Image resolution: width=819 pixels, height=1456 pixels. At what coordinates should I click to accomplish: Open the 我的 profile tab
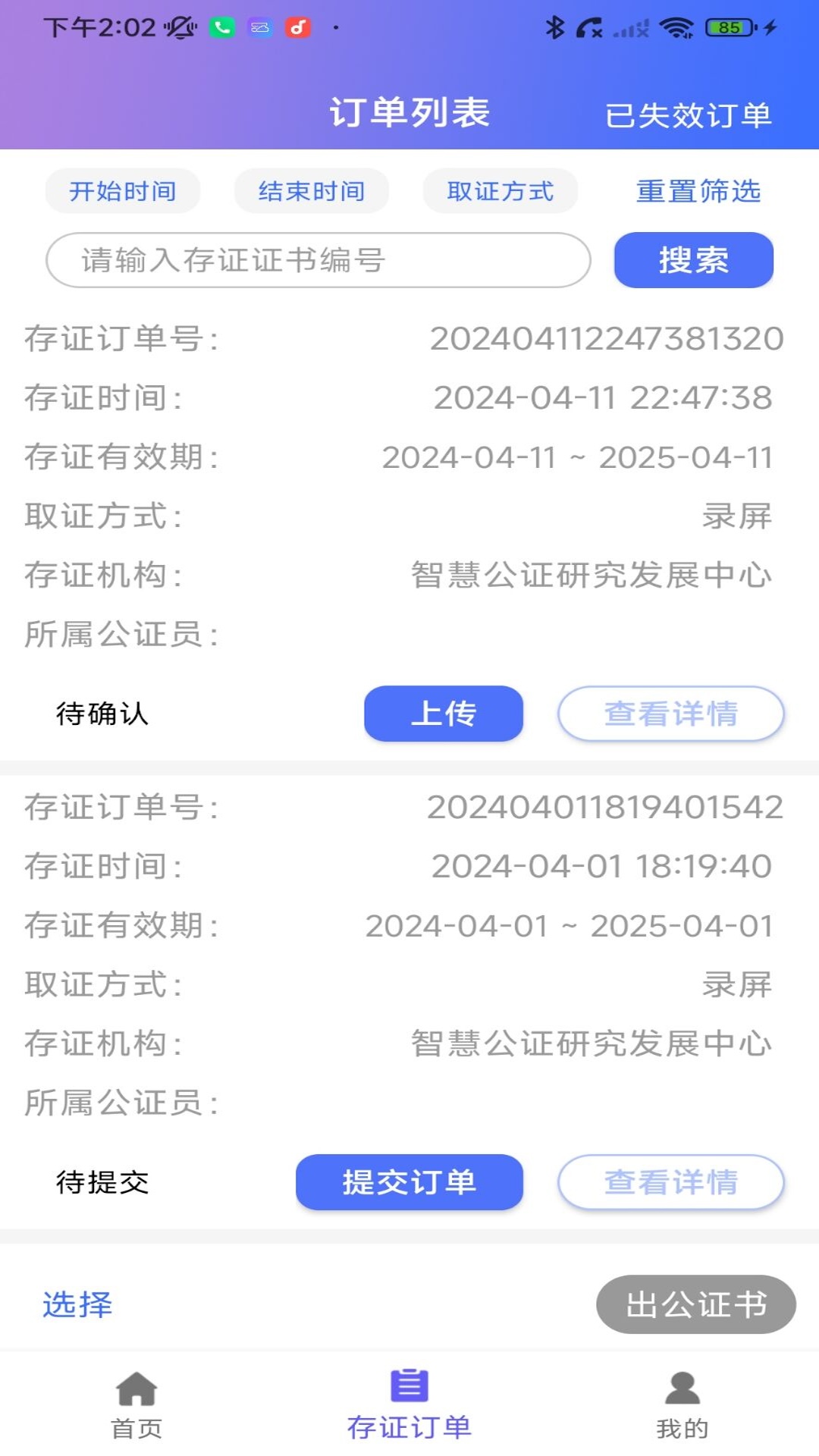click(x=682, y=1404)
